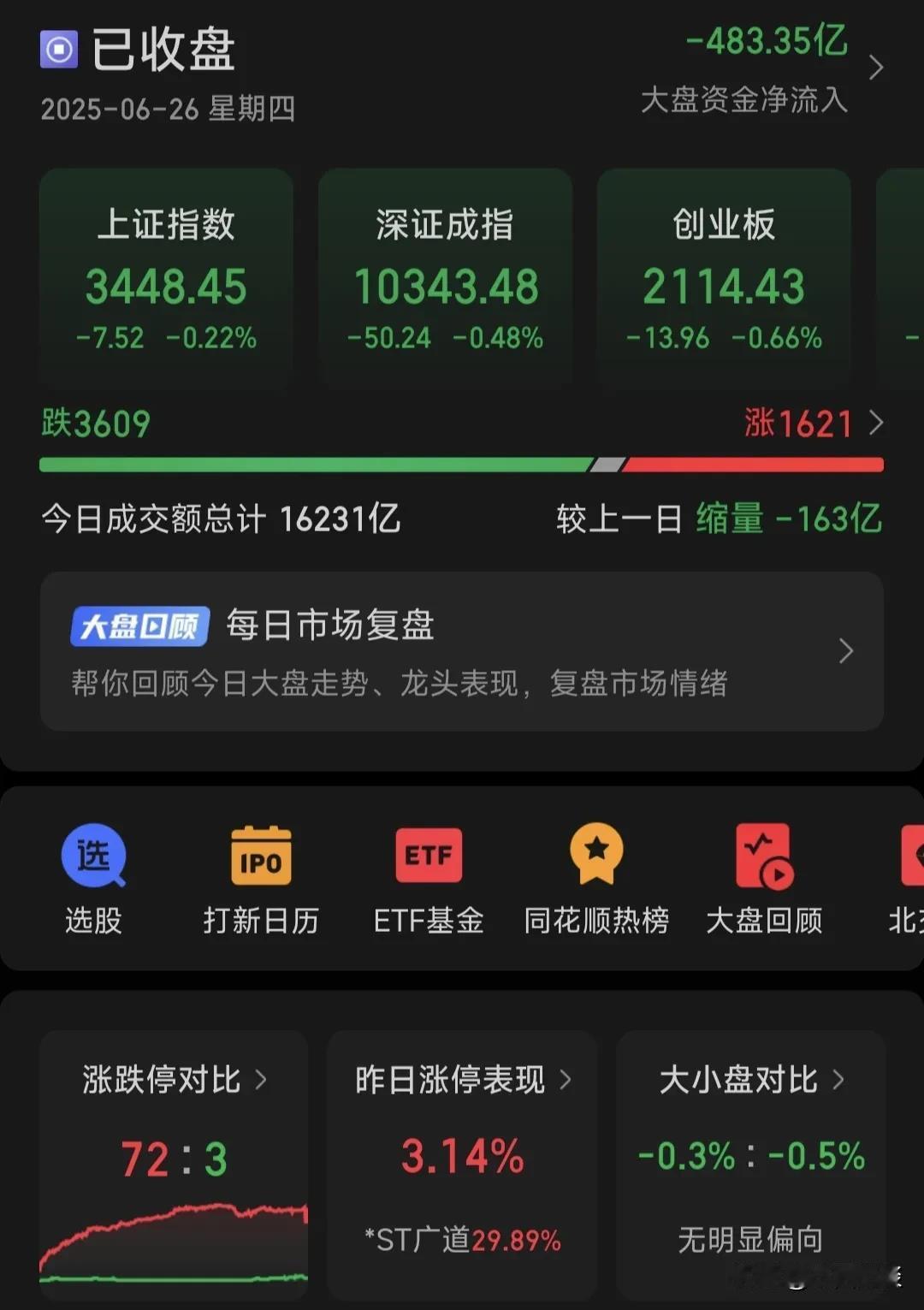Open 同花顺热榜 hot list
924x1310 pixels.
point(596,879)
